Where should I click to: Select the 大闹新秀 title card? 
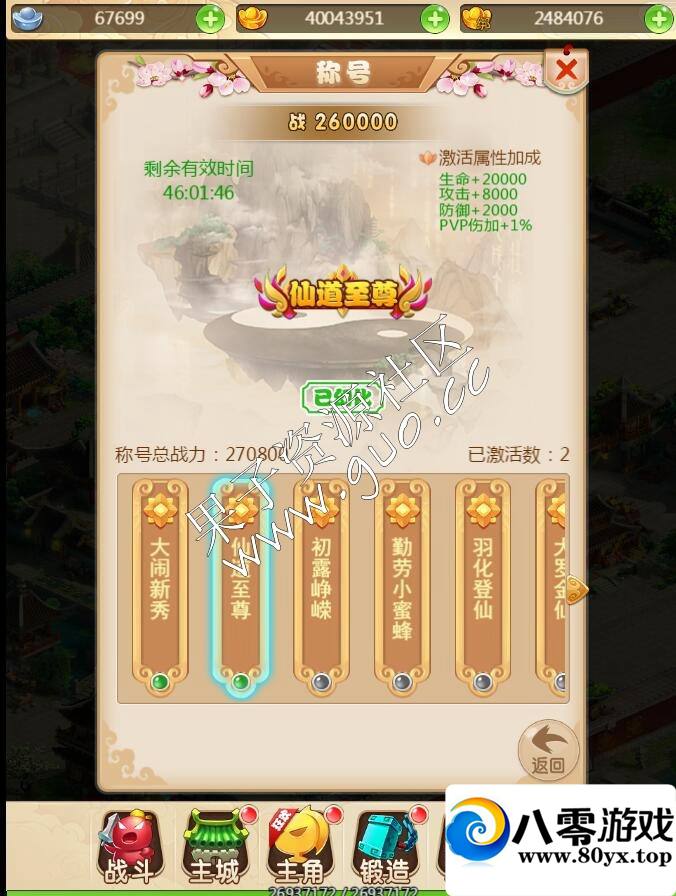(160, 587)
